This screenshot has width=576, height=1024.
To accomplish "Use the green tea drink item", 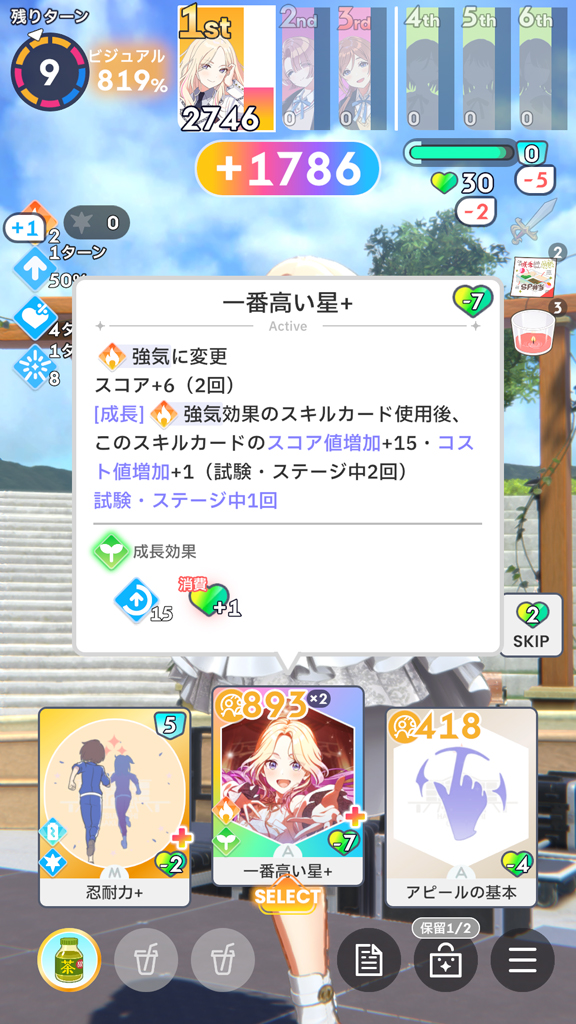I will point(69,960).
